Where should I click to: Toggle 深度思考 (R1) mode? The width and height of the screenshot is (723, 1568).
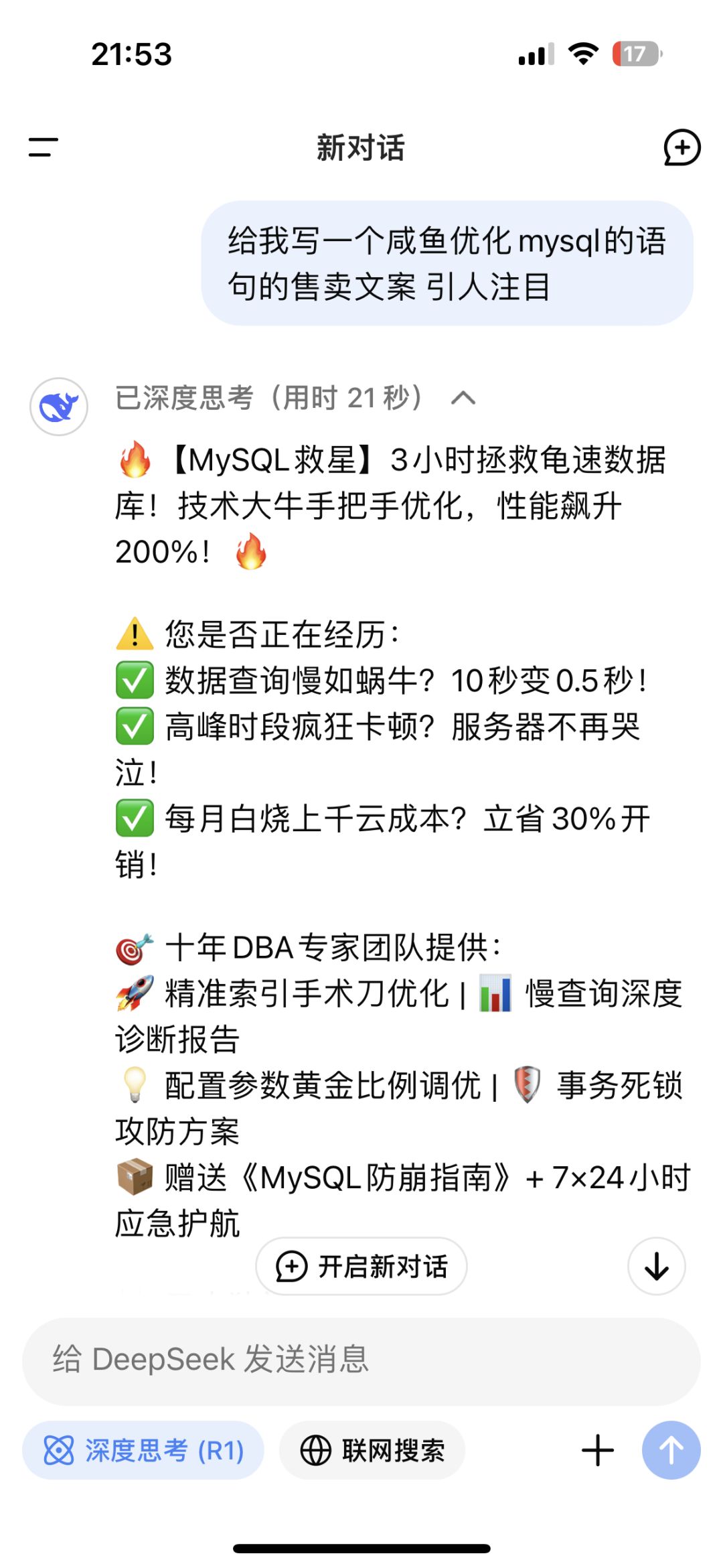point(143,1451)
